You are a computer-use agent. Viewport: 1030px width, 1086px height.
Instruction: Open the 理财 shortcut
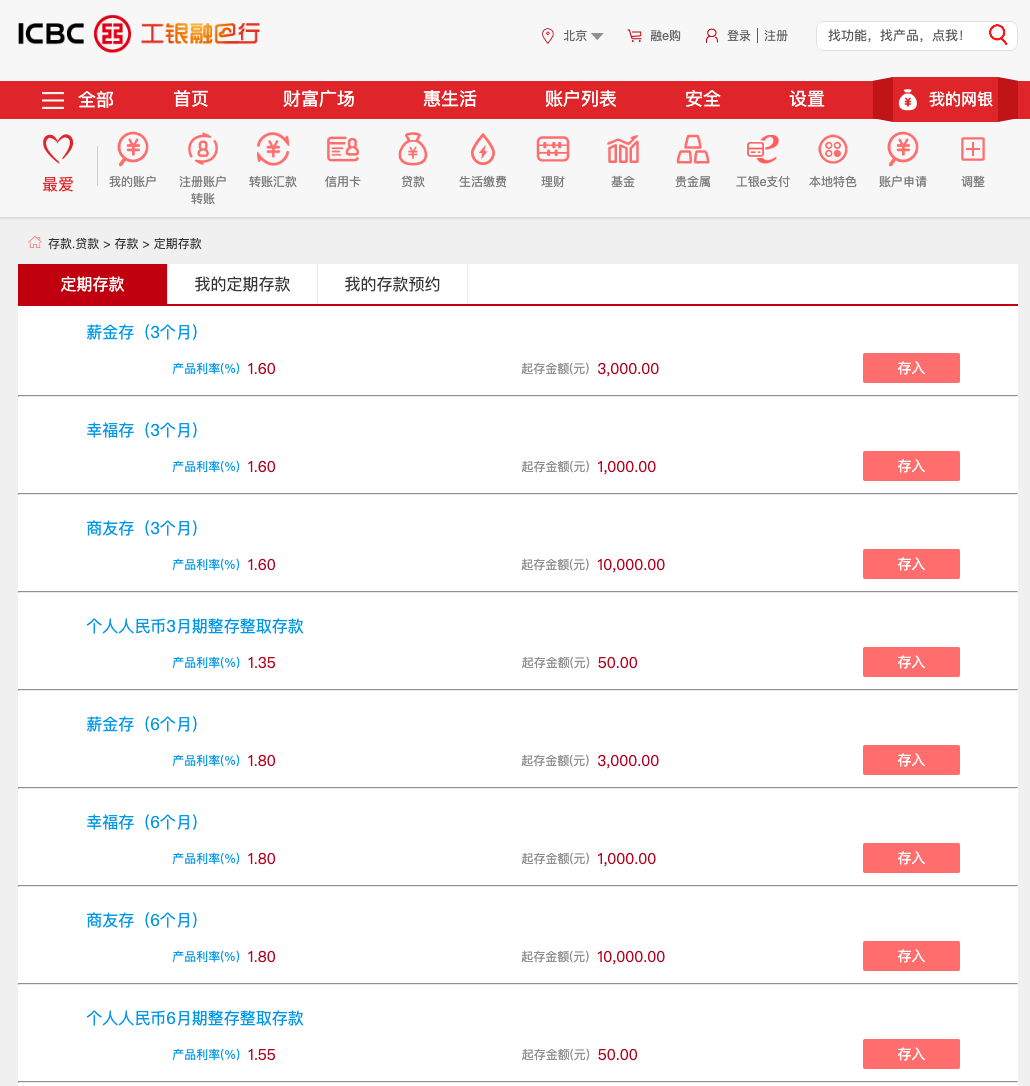point(553,161)
